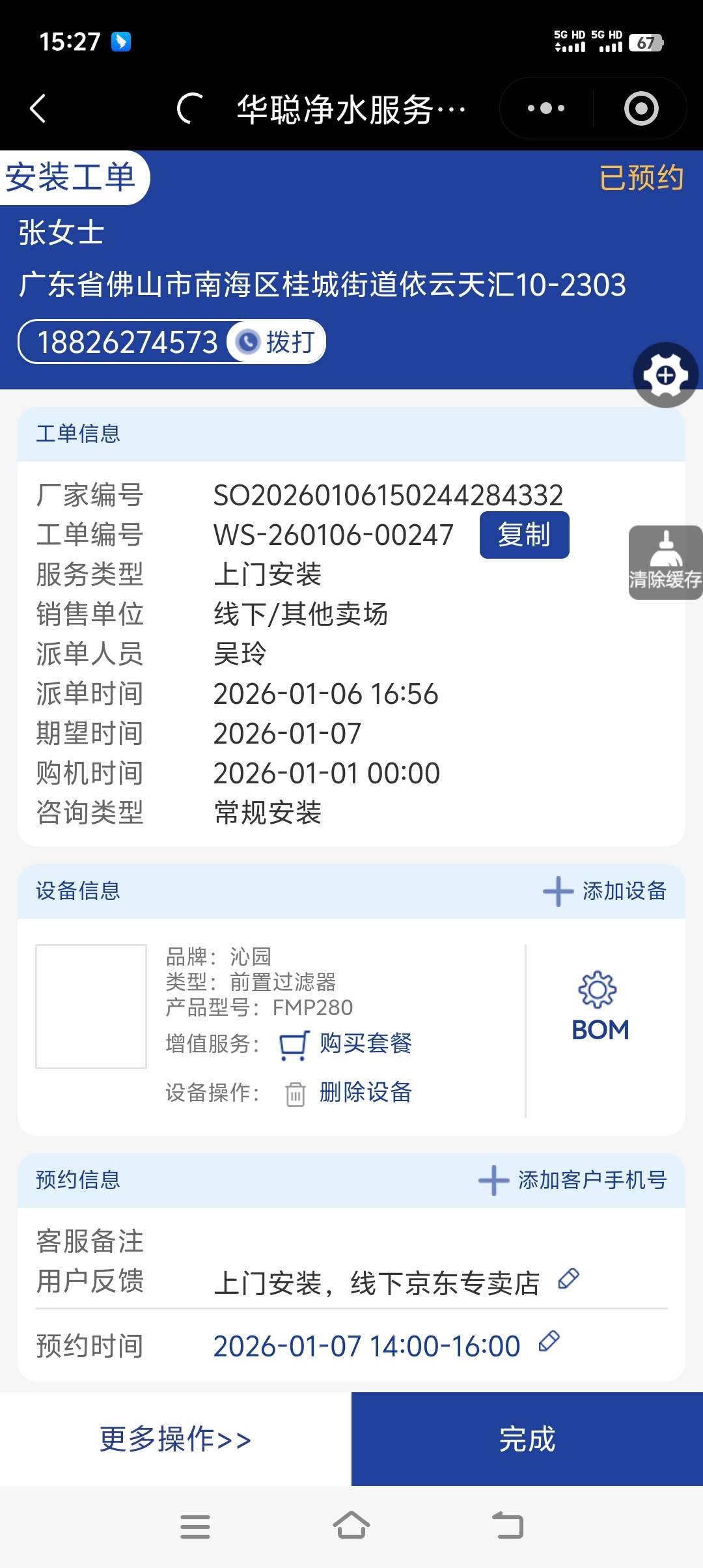
Task: Open the mini-program three-dot menu
Action: [546, 108]
